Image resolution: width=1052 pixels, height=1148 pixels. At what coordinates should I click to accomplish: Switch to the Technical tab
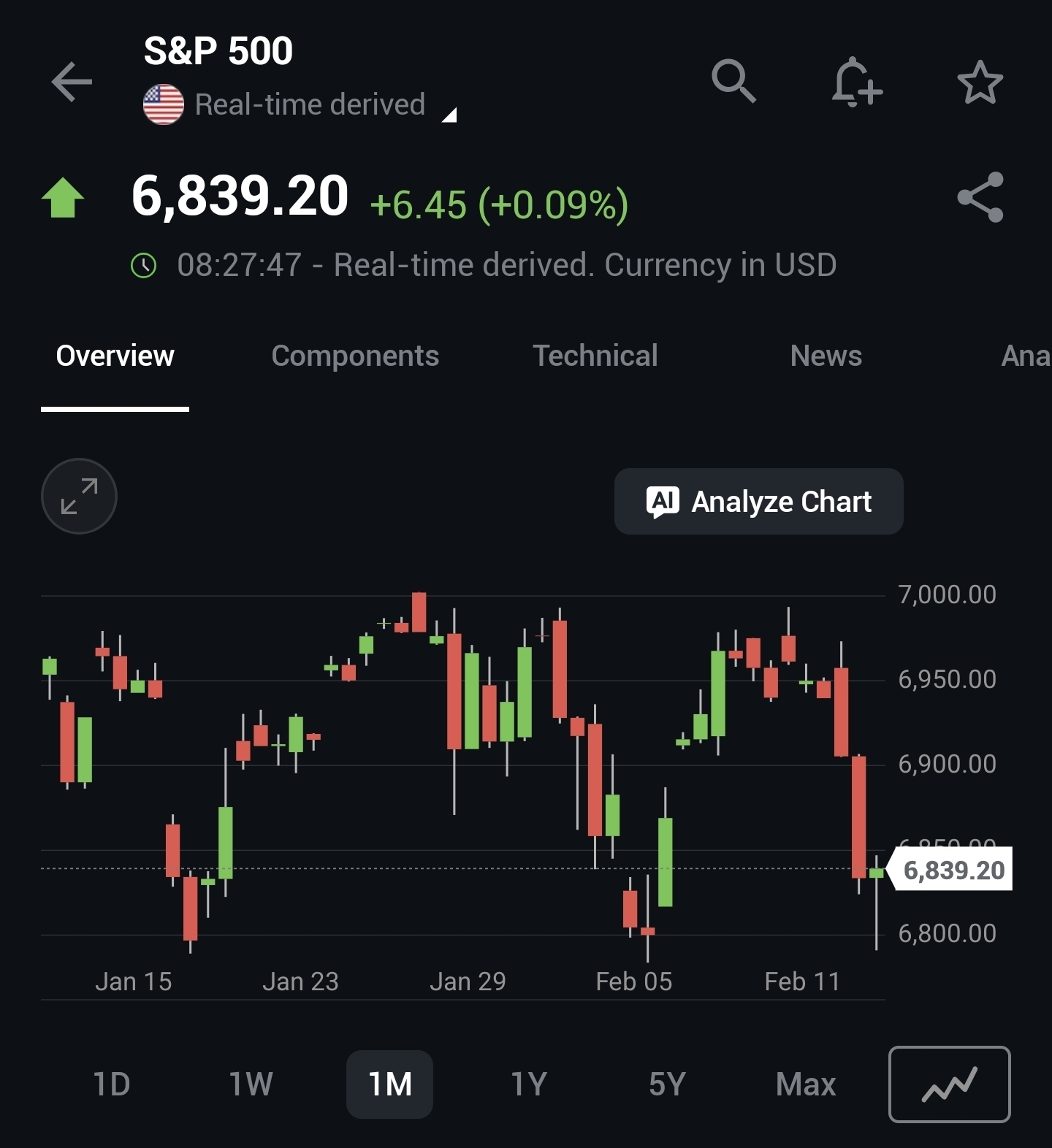(595, 356)
